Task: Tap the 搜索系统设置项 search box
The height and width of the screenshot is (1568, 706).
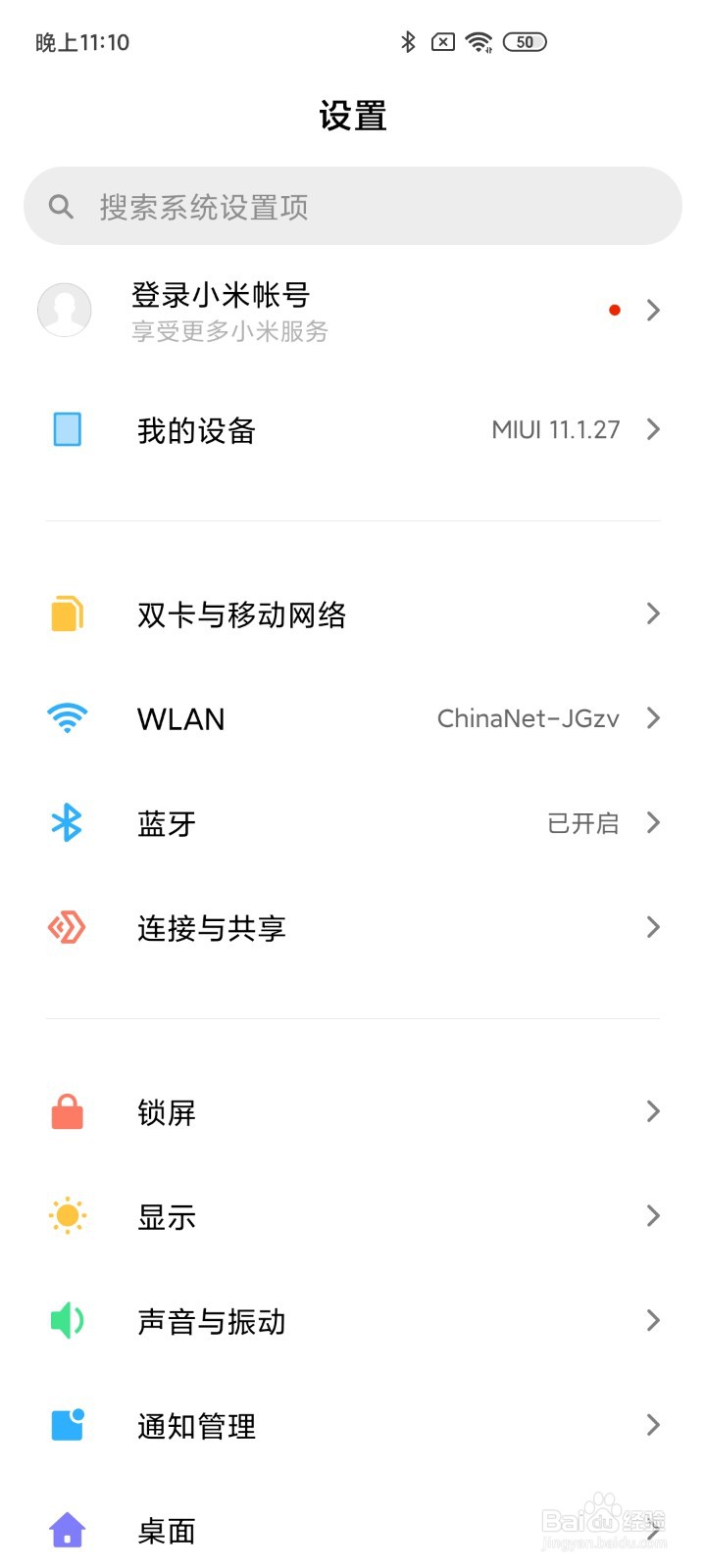Action: click(353, 206)
